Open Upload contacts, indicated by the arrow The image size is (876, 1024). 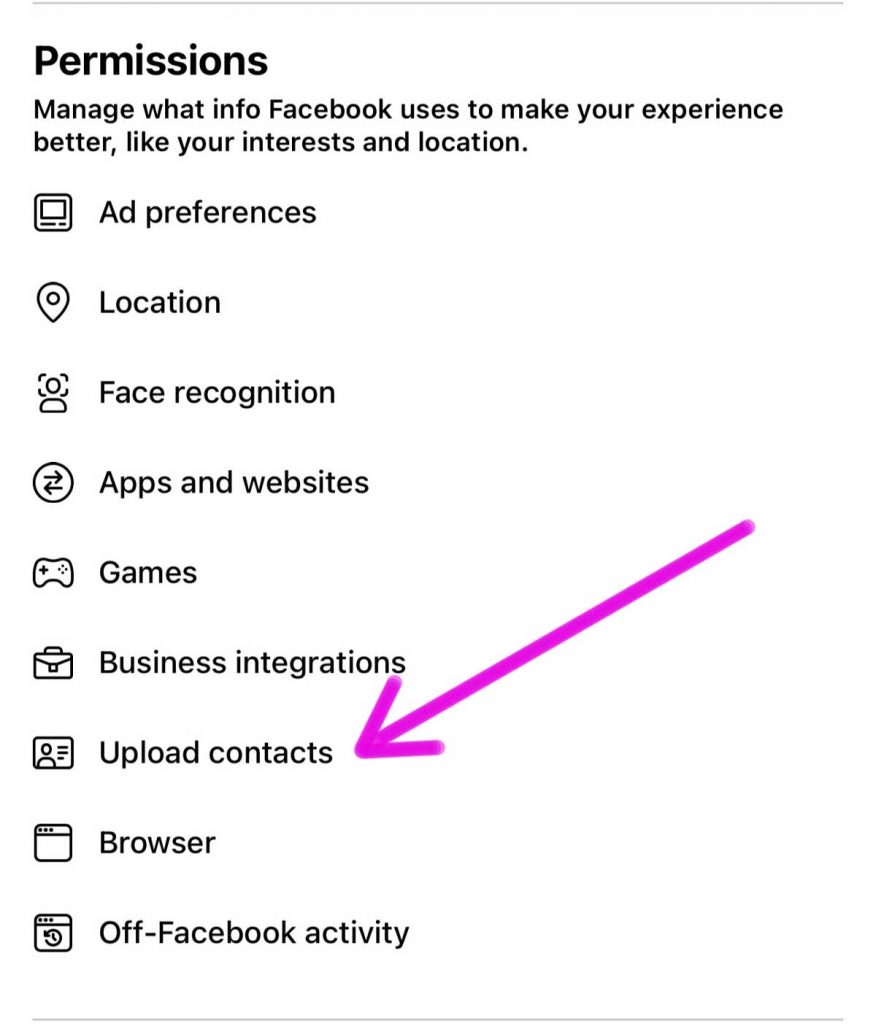pos(216,753)
